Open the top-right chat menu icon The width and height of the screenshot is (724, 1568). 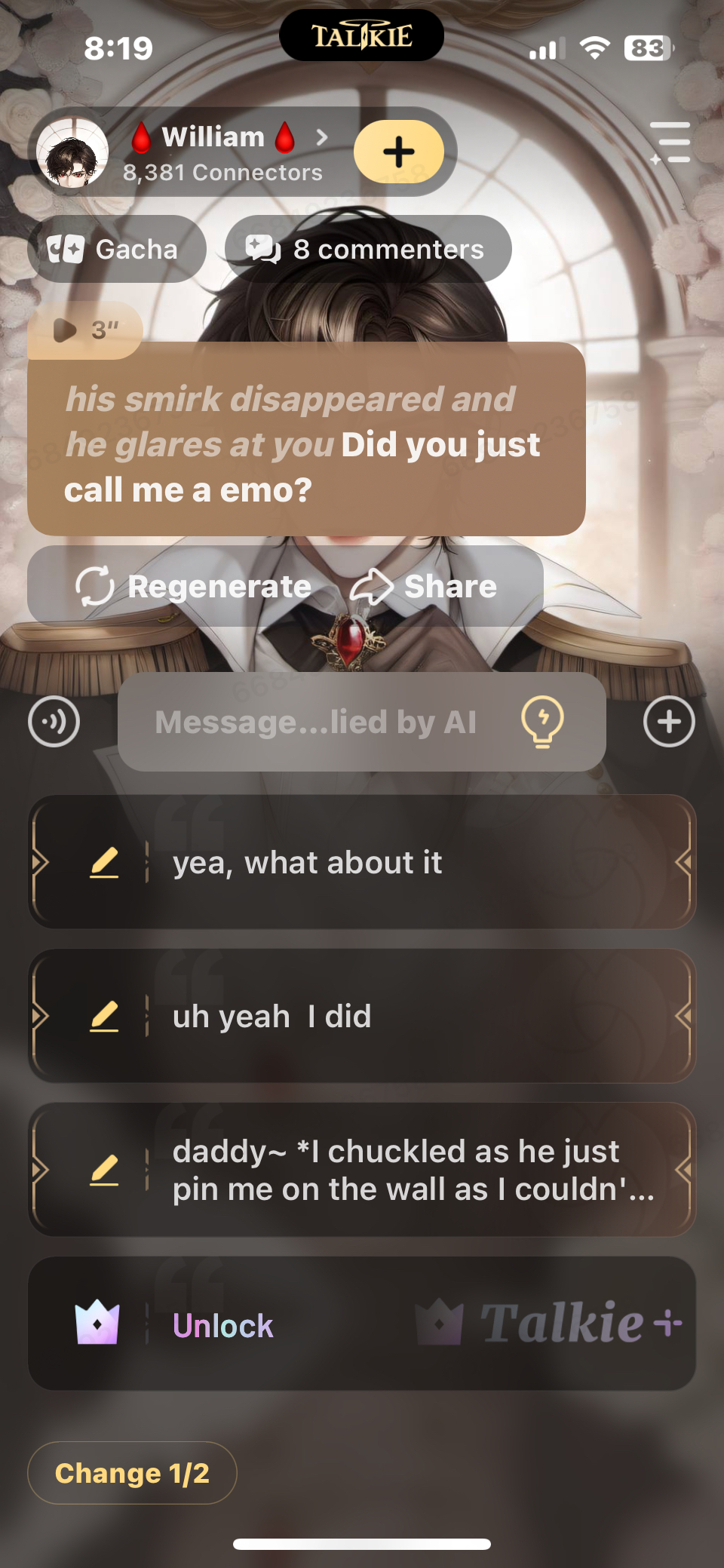670,143
